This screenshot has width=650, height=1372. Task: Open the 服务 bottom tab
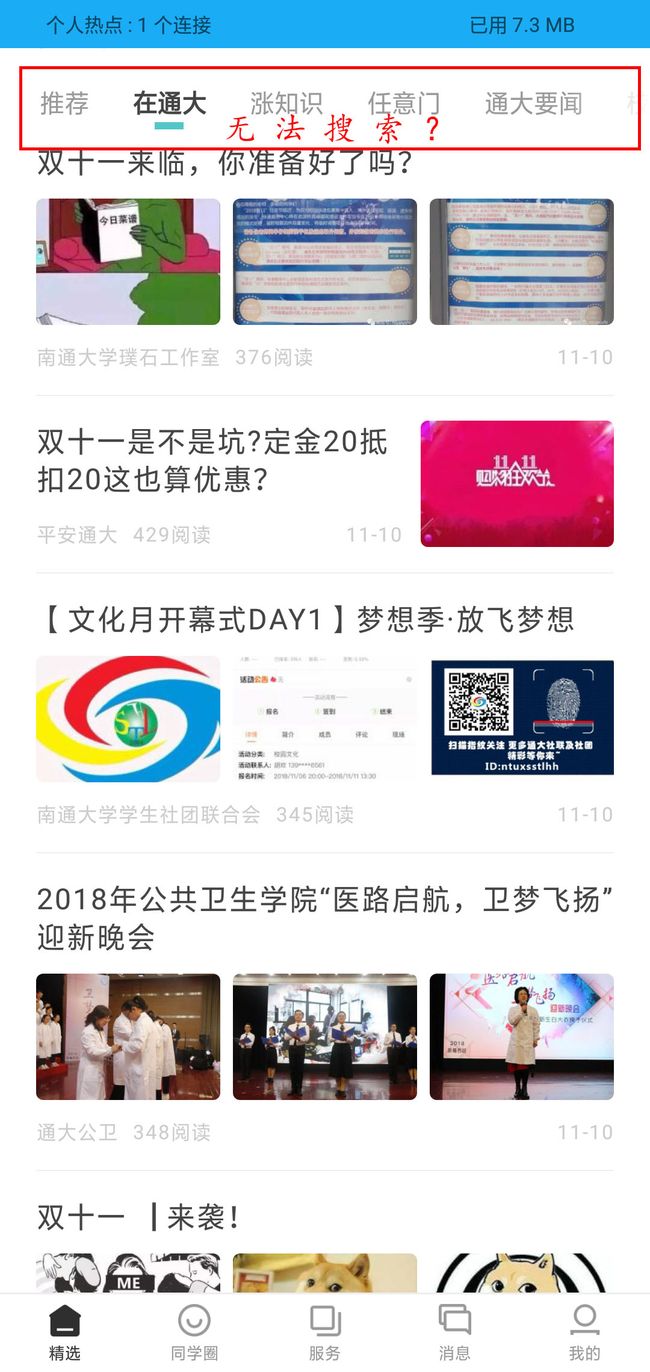coord(324,1332)
